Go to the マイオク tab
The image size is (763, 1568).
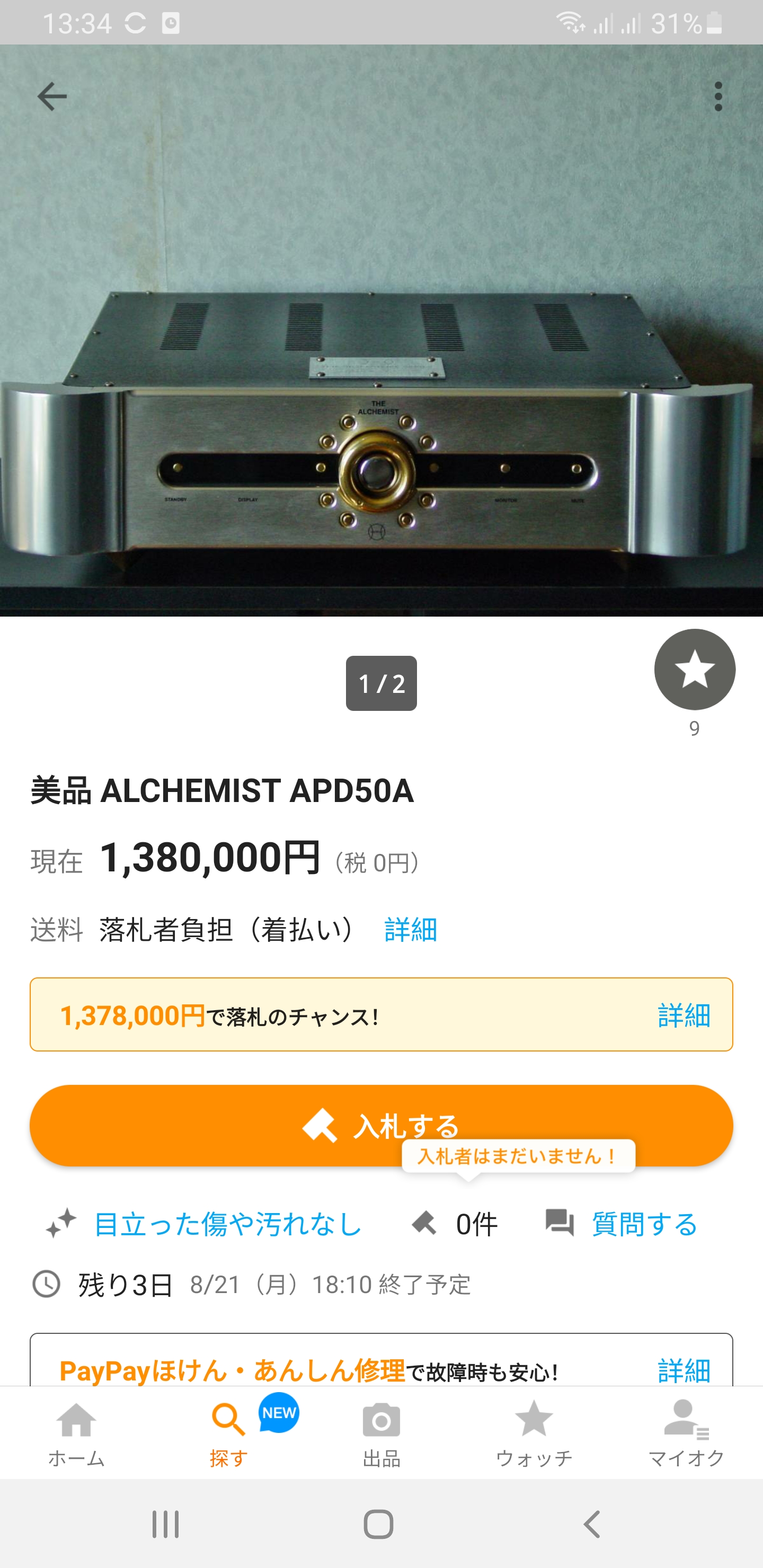pos(686,1432)
